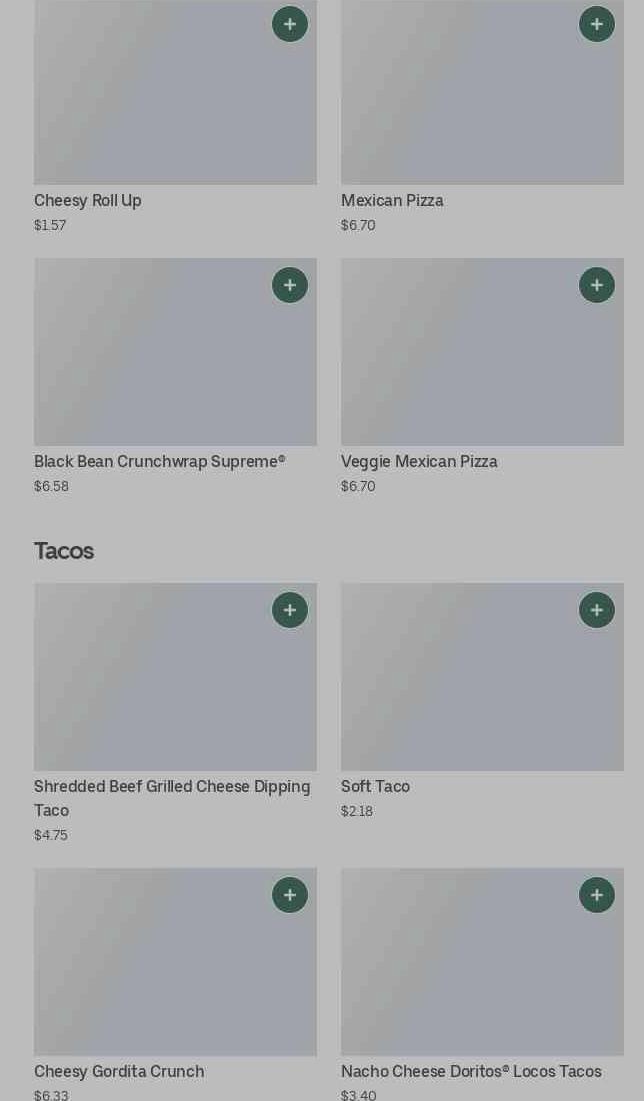Open the Cheesy Roll Up item

coord(150,110)
